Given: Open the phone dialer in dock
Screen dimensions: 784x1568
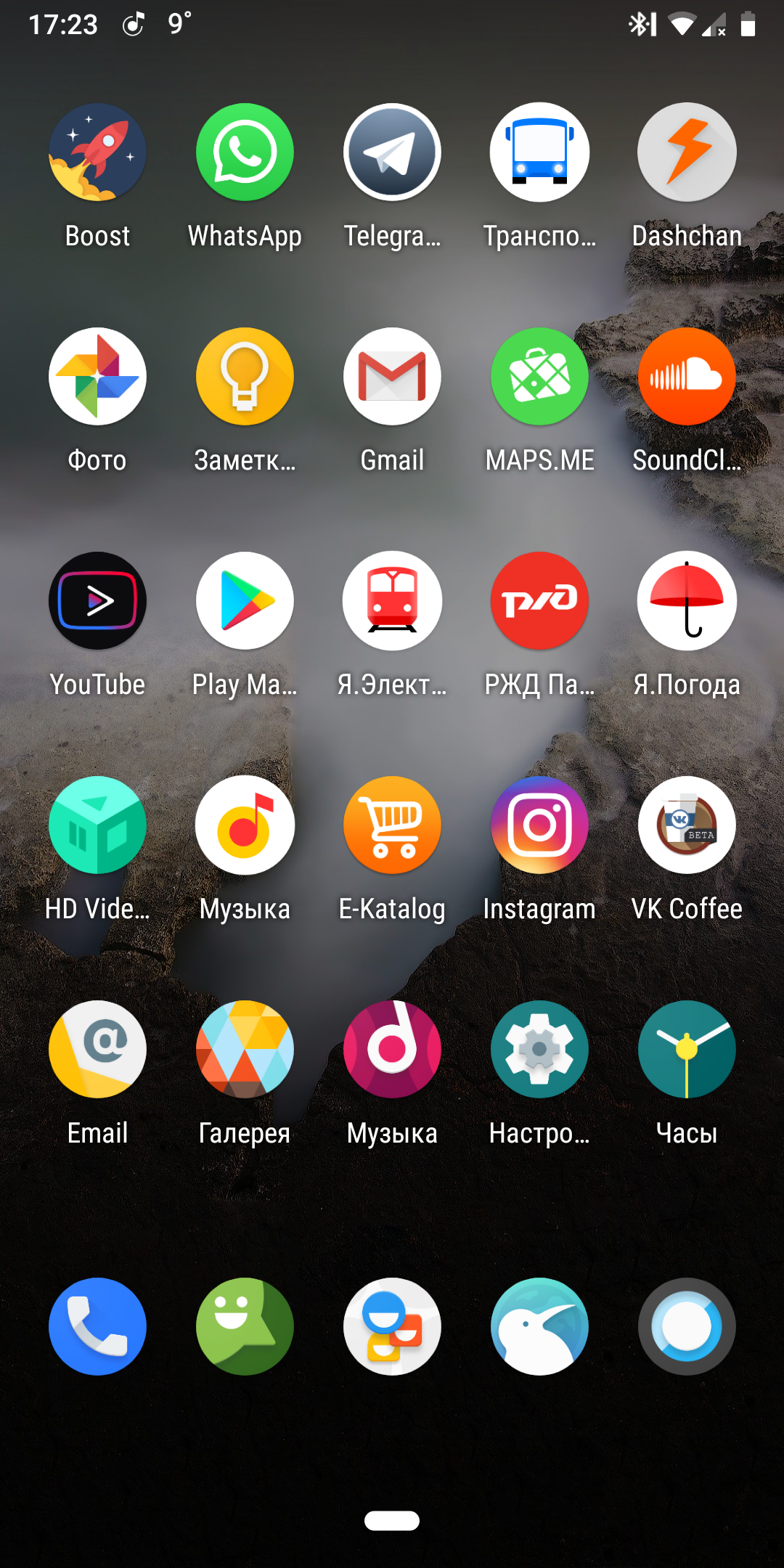Looking at the screenshot, I should (x=97, y=1327).
